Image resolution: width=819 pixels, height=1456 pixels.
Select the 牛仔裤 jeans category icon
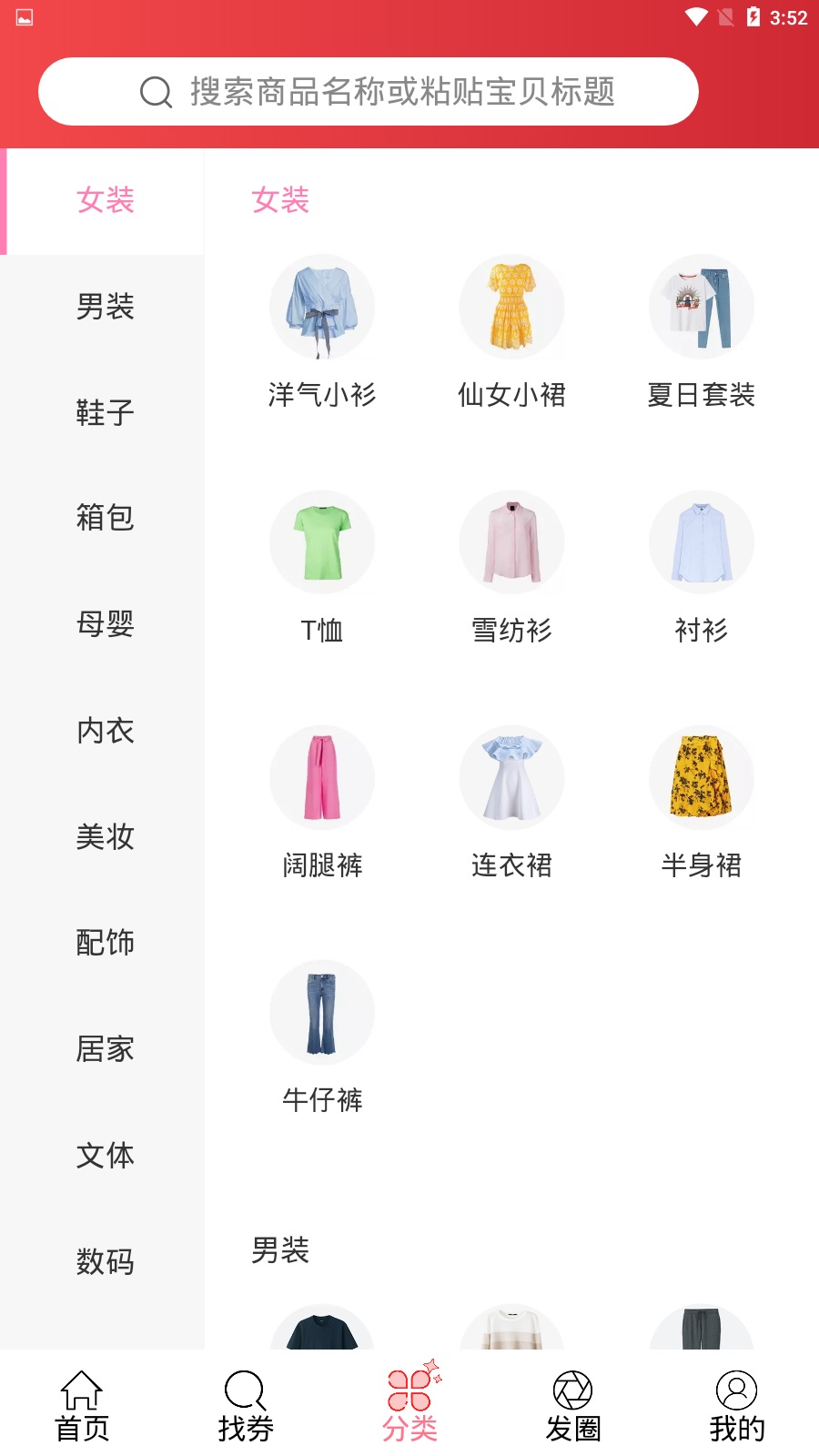pos(322,1012)
